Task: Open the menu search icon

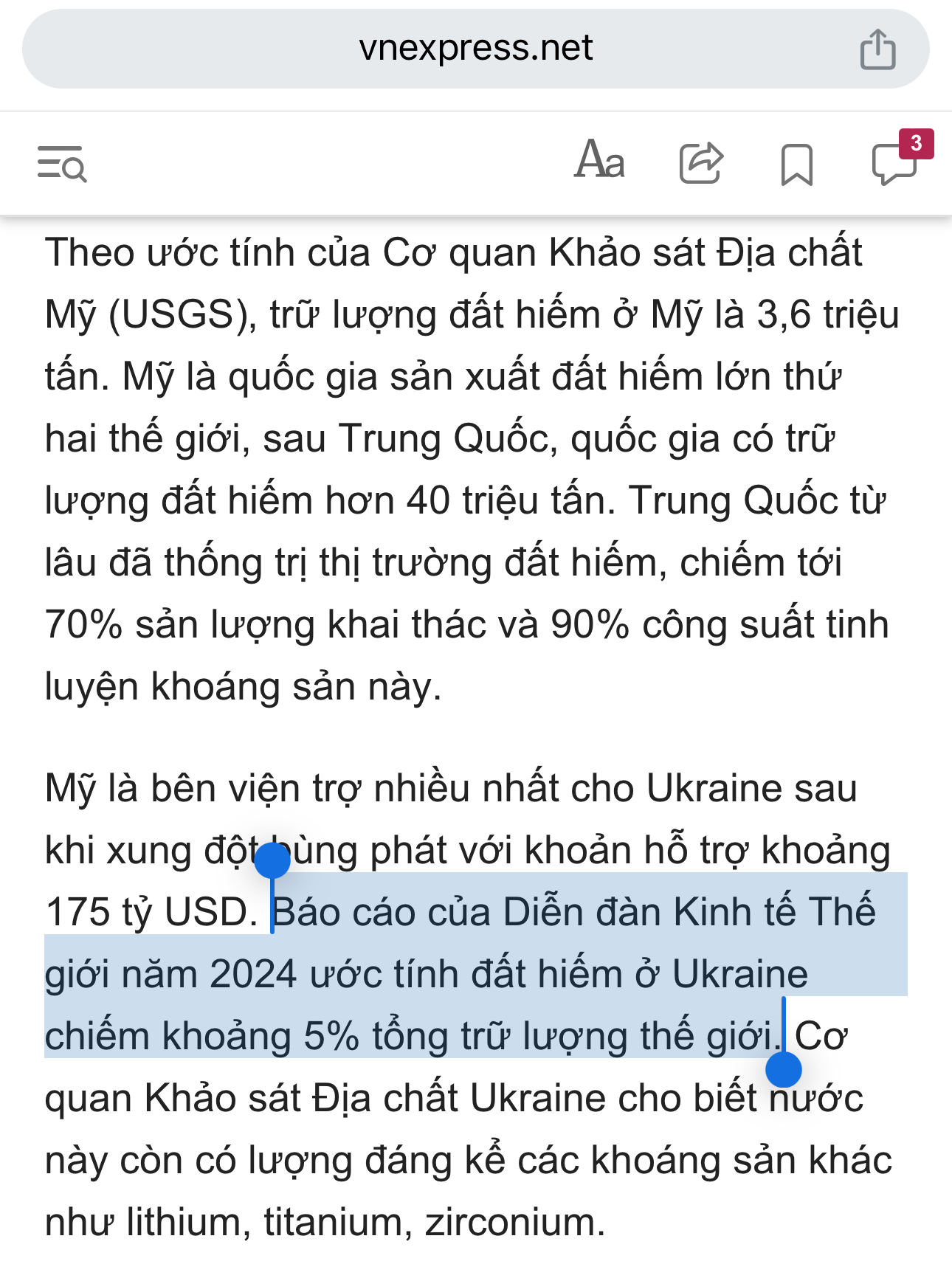Action: coord(62,164)
